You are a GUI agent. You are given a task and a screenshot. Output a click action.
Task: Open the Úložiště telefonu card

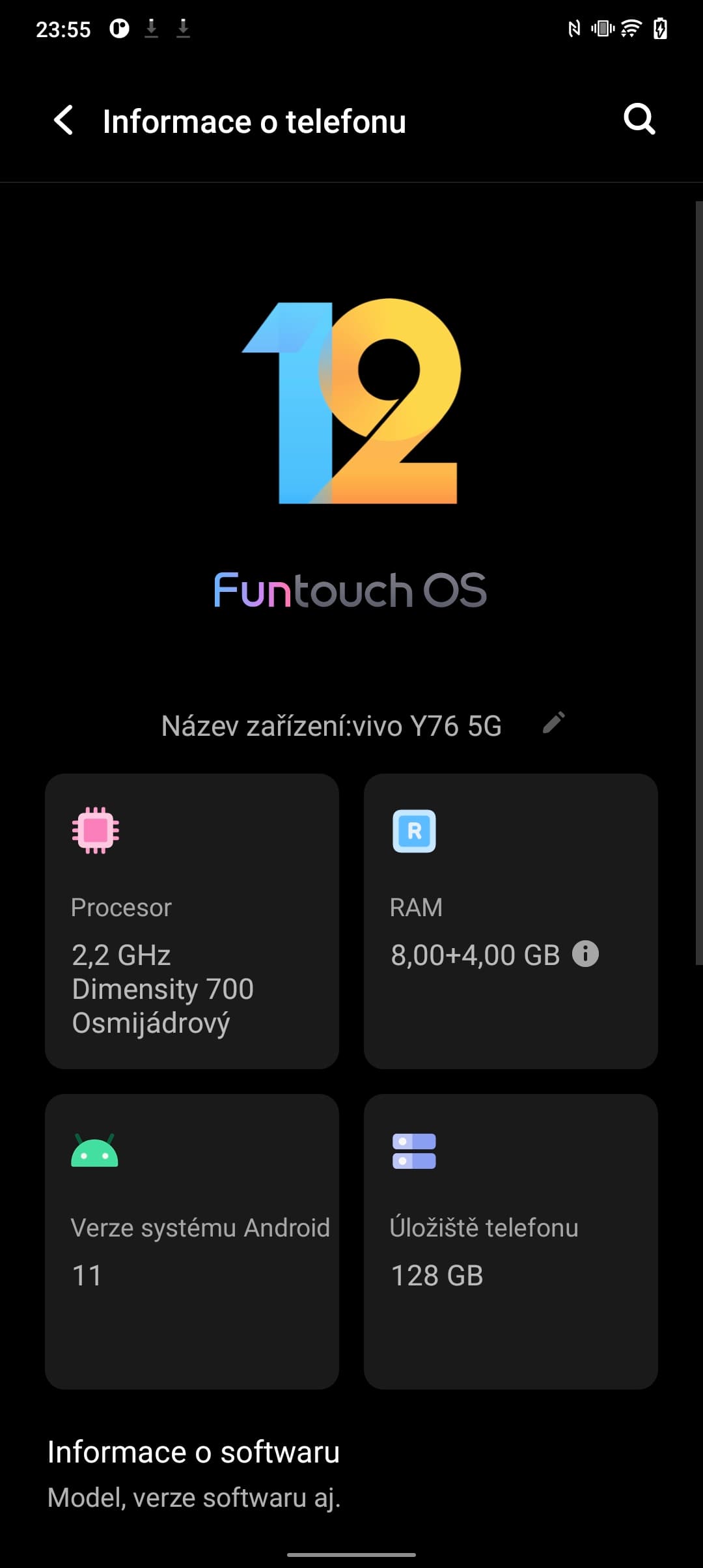click(510, 1241)
